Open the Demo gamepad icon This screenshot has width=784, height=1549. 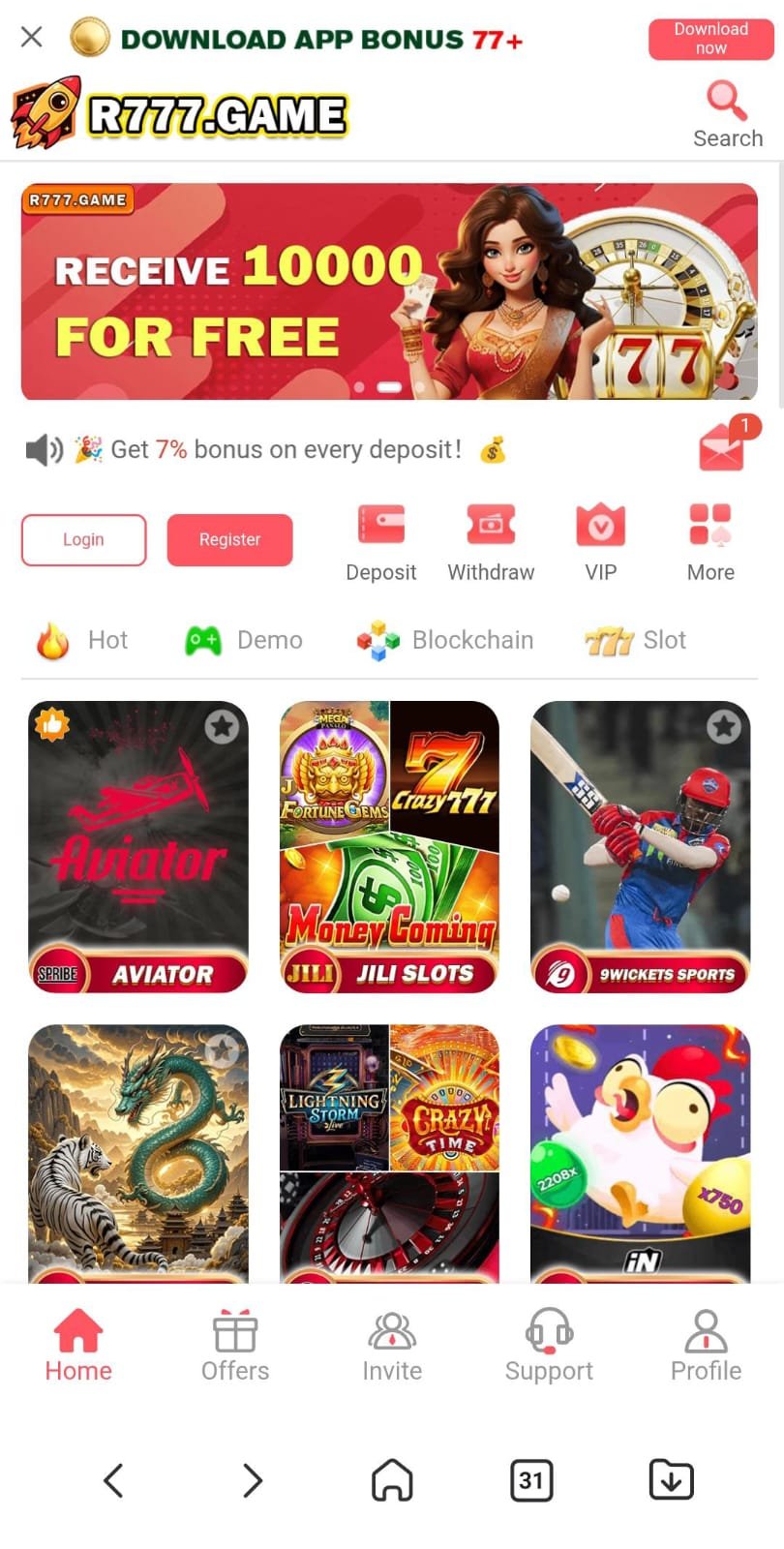tap(202, 640)
